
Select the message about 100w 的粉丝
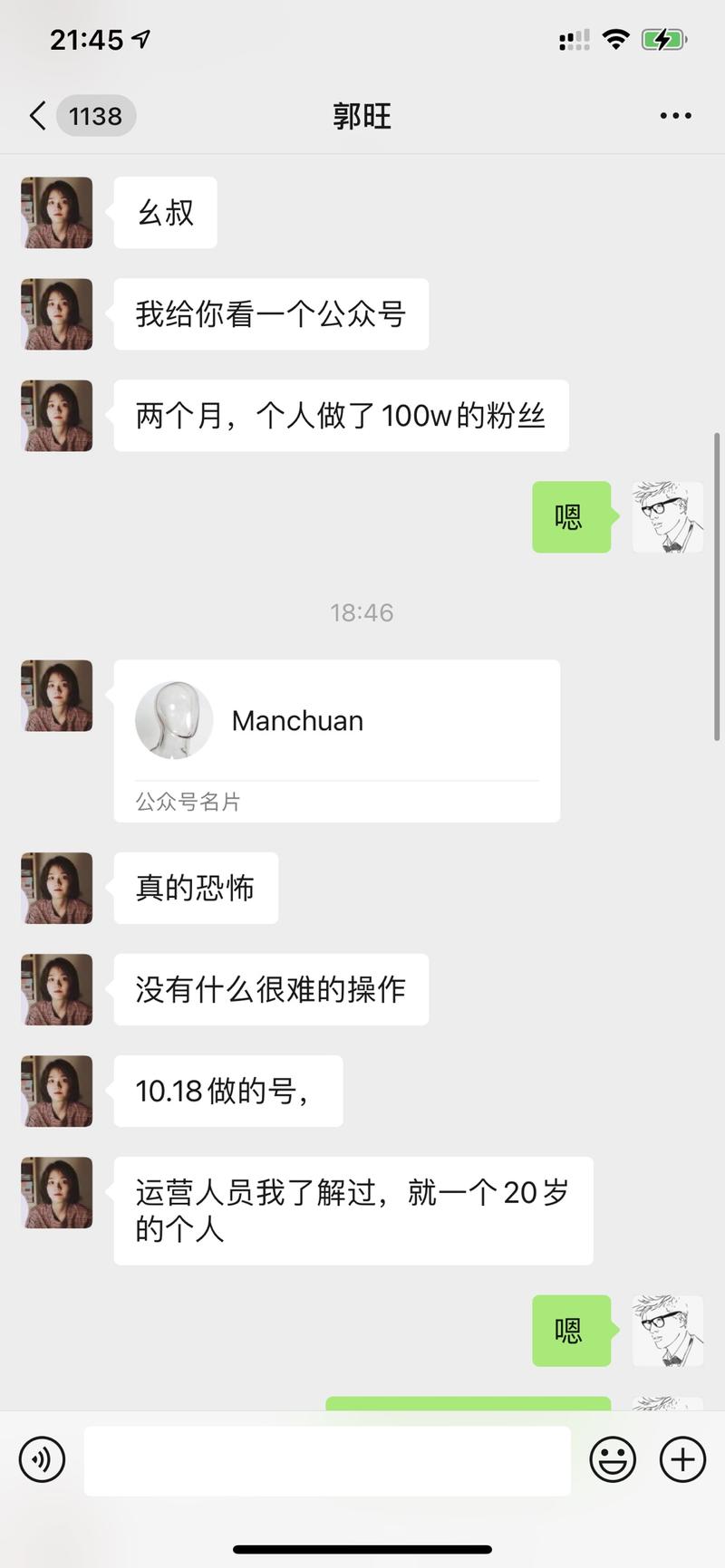point(340,416)
